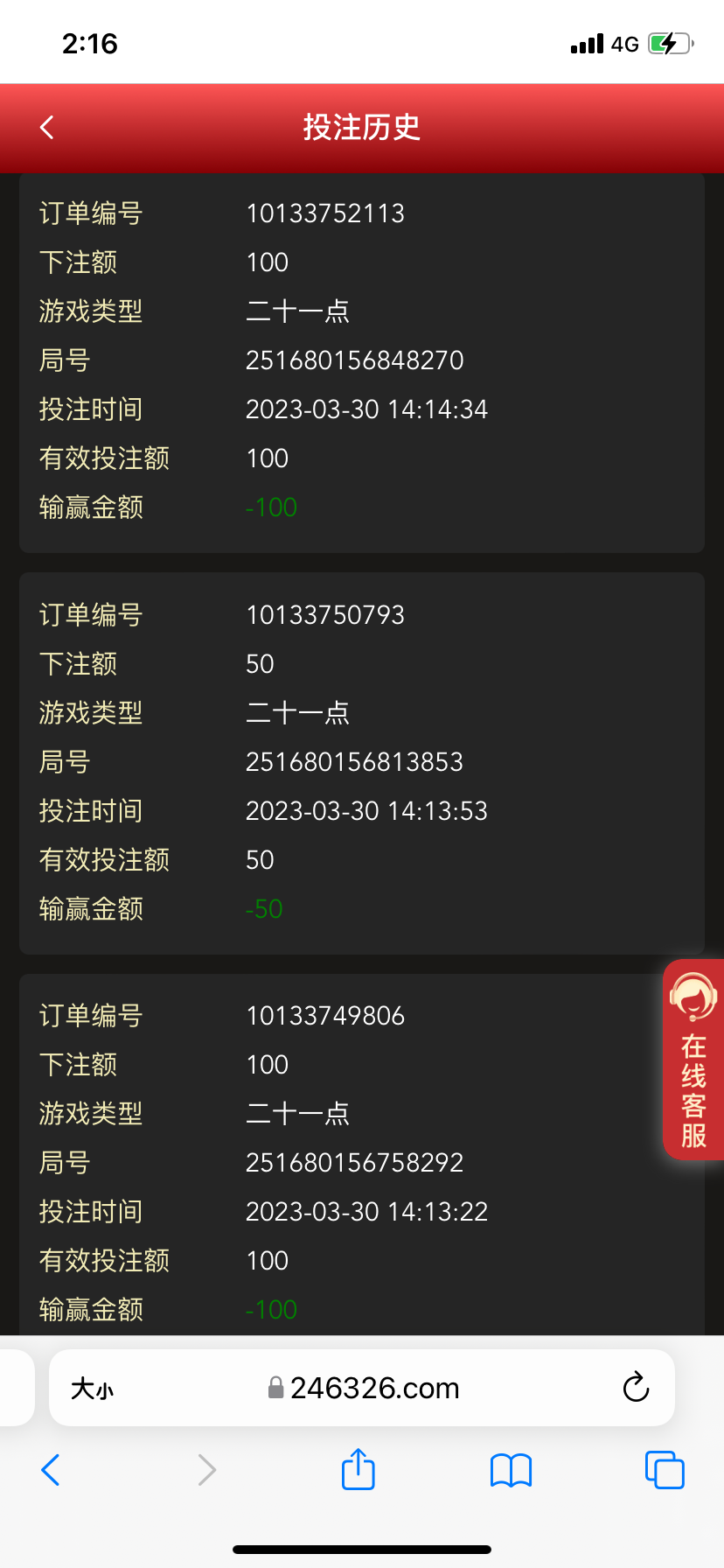Tap the Safari share icon
Screen dimensions: 724x1568
coord(358,1470)
